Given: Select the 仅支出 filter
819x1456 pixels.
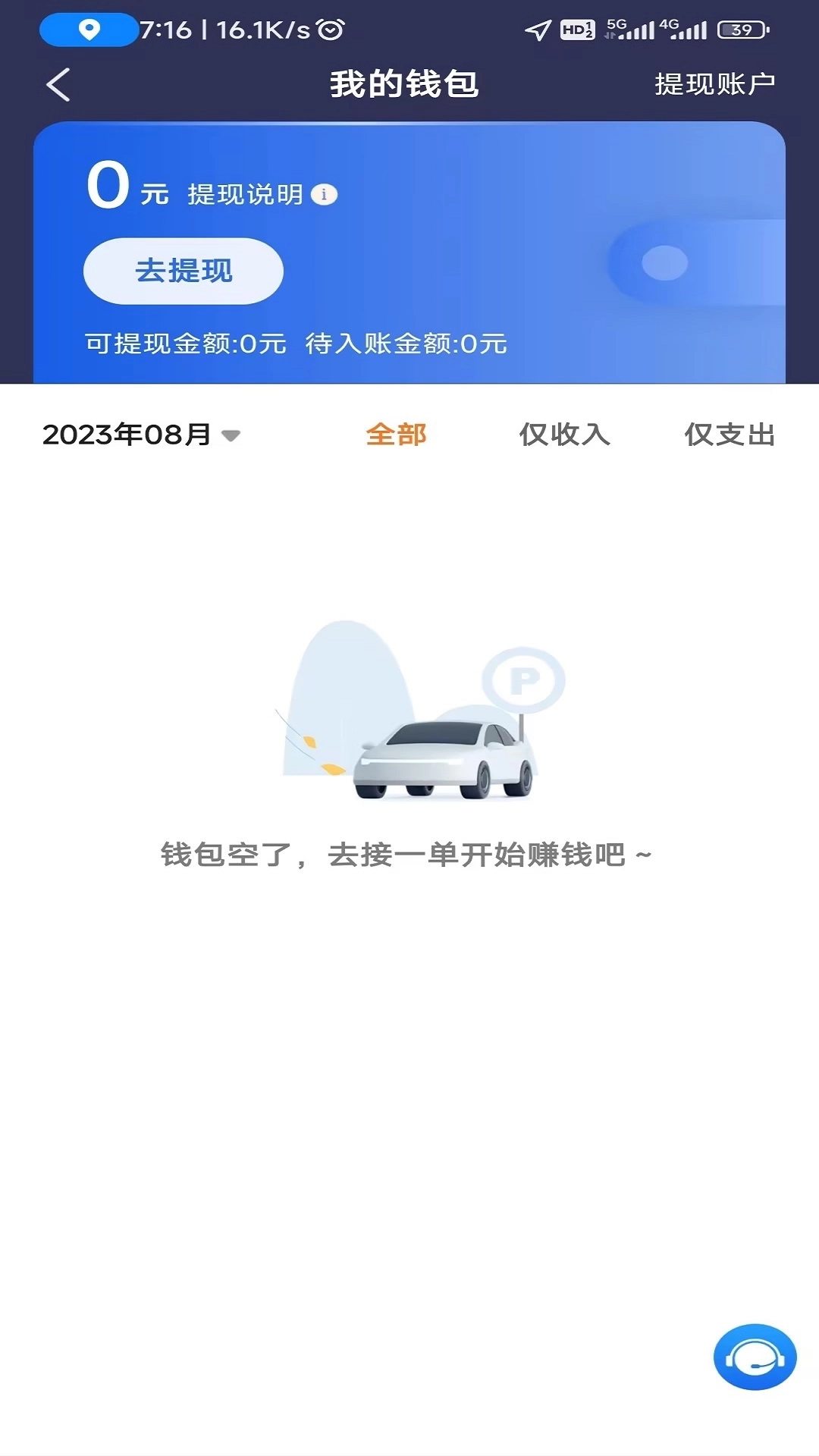Looking at the screenshot, I should [x=730, y=435].
